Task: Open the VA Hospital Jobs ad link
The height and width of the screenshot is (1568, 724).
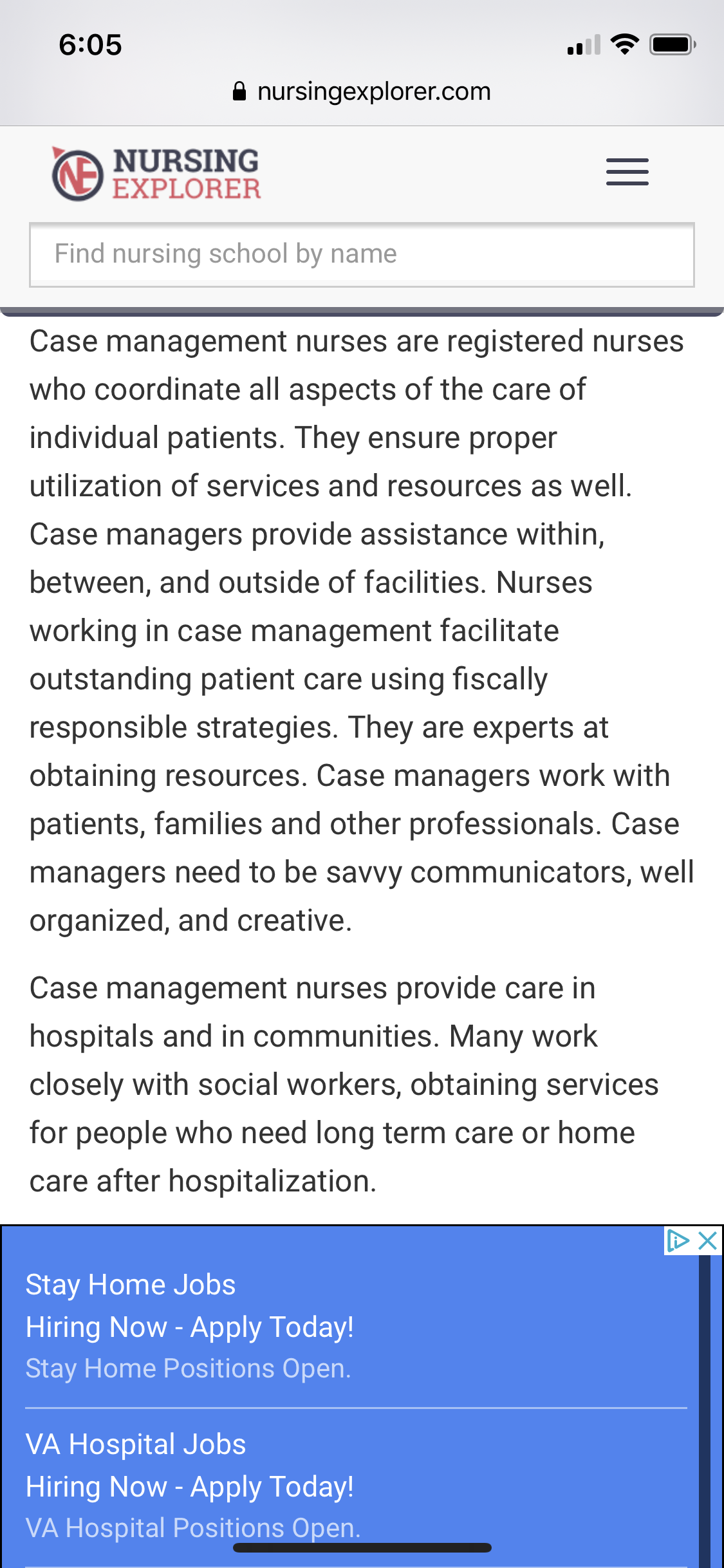Action: click(136, 1444)
